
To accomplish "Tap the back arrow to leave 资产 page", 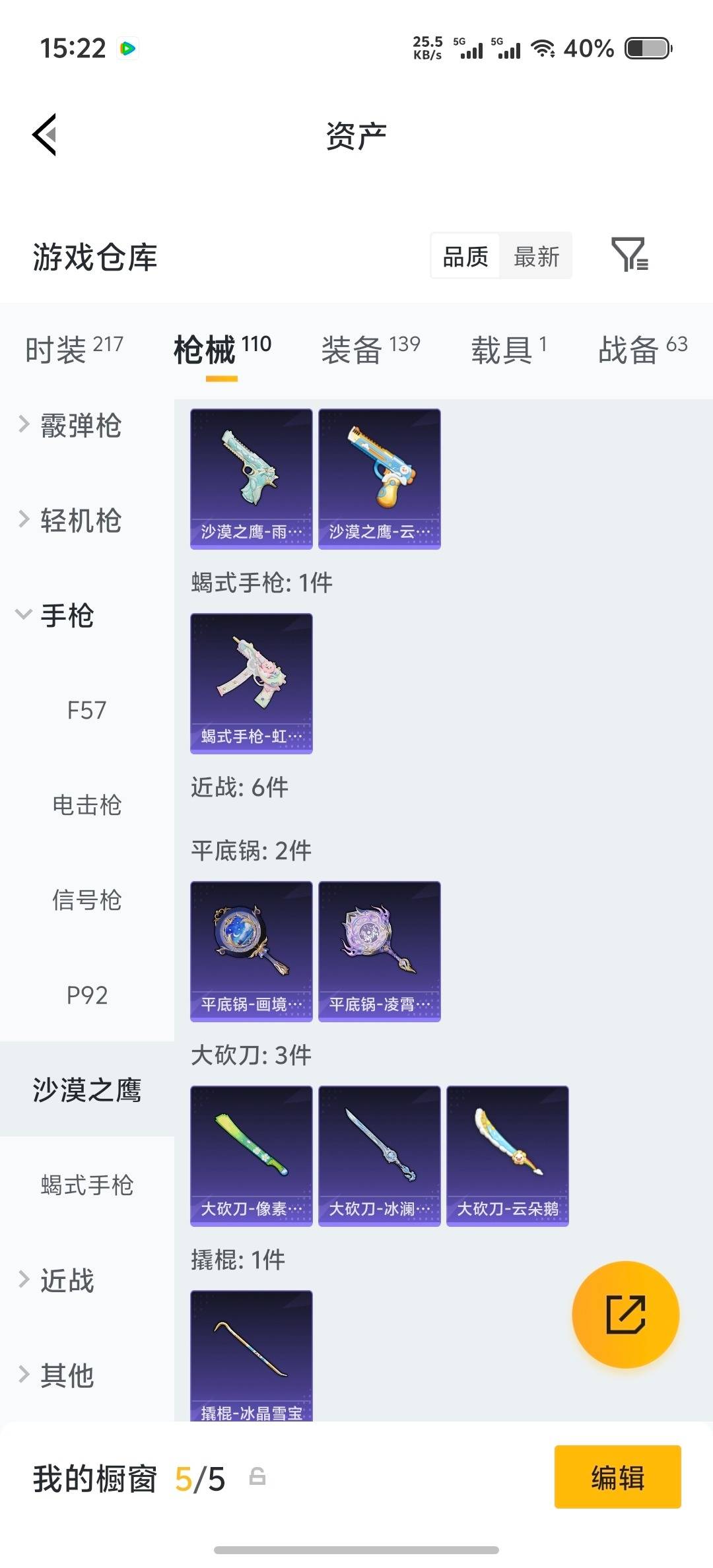I will pyautogui.click(x=44, y=135).
